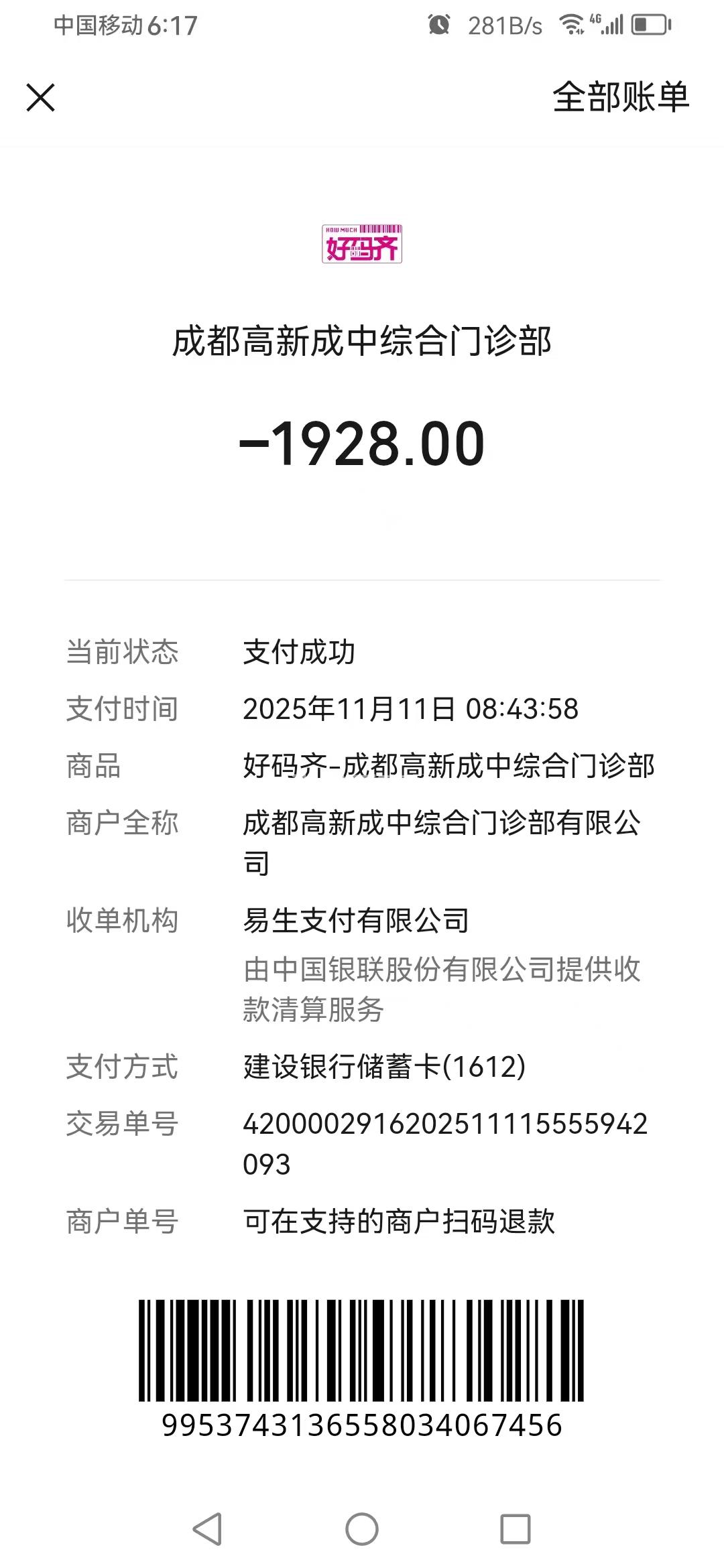This screenshot has height=1568, width=724.
Task: Close the payment details page
Action: tap(40, 98)
